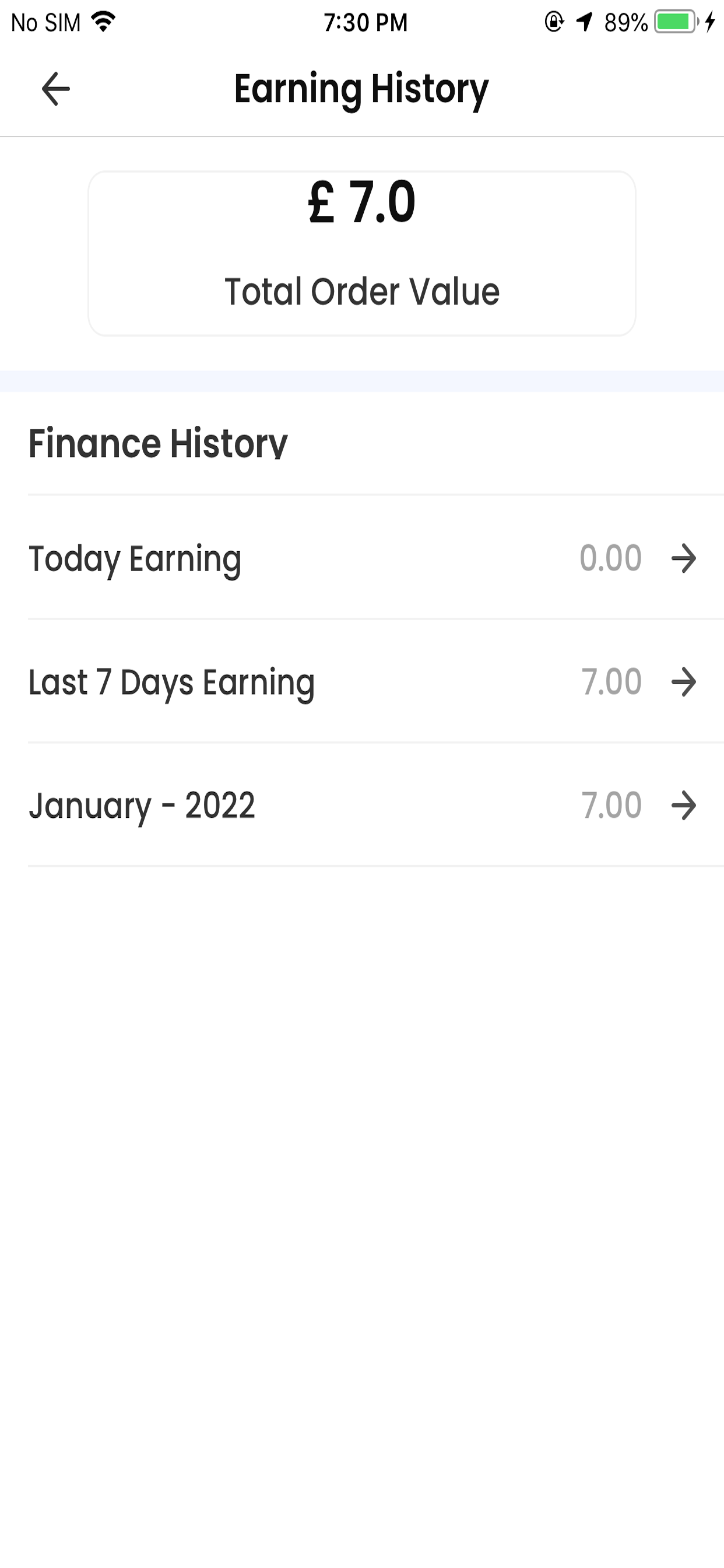The width and height of the screenshot is (724, 1568).
Task: Go back using the top-left arrow
Action: tap(55, 89)
